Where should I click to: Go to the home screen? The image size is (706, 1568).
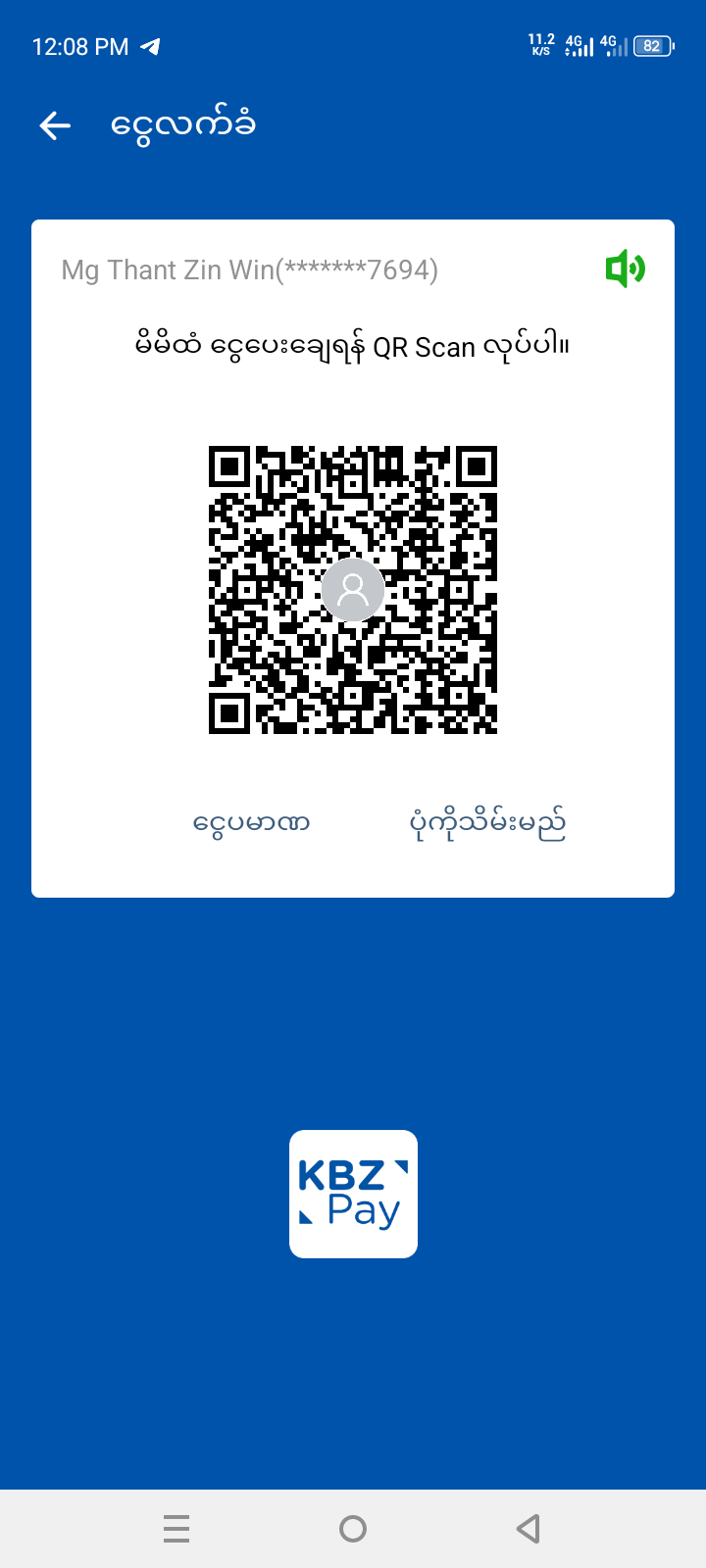(353, 1528)
